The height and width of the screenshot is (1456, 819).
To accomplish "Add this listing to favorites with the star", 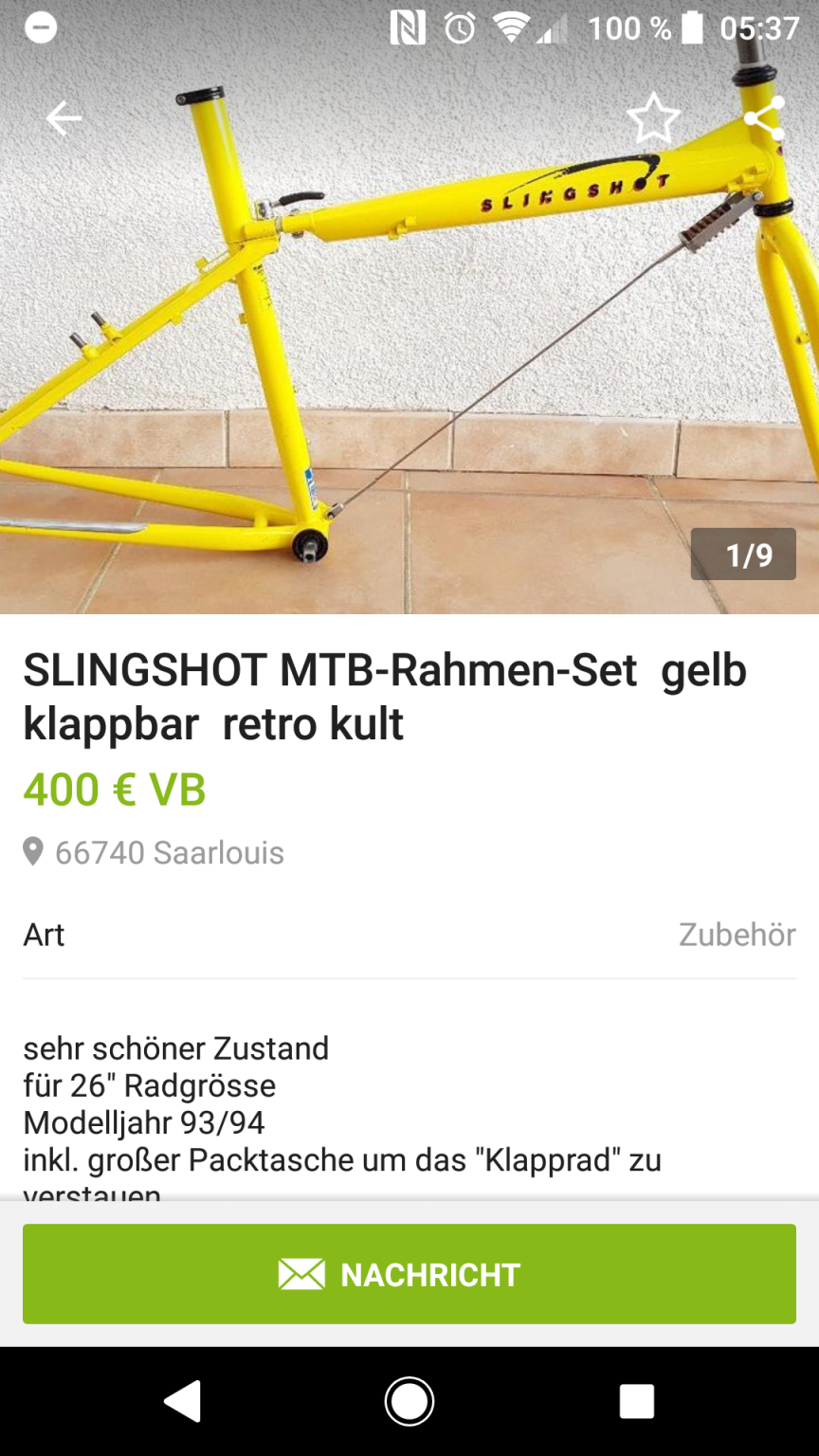I will pos(653,118).
